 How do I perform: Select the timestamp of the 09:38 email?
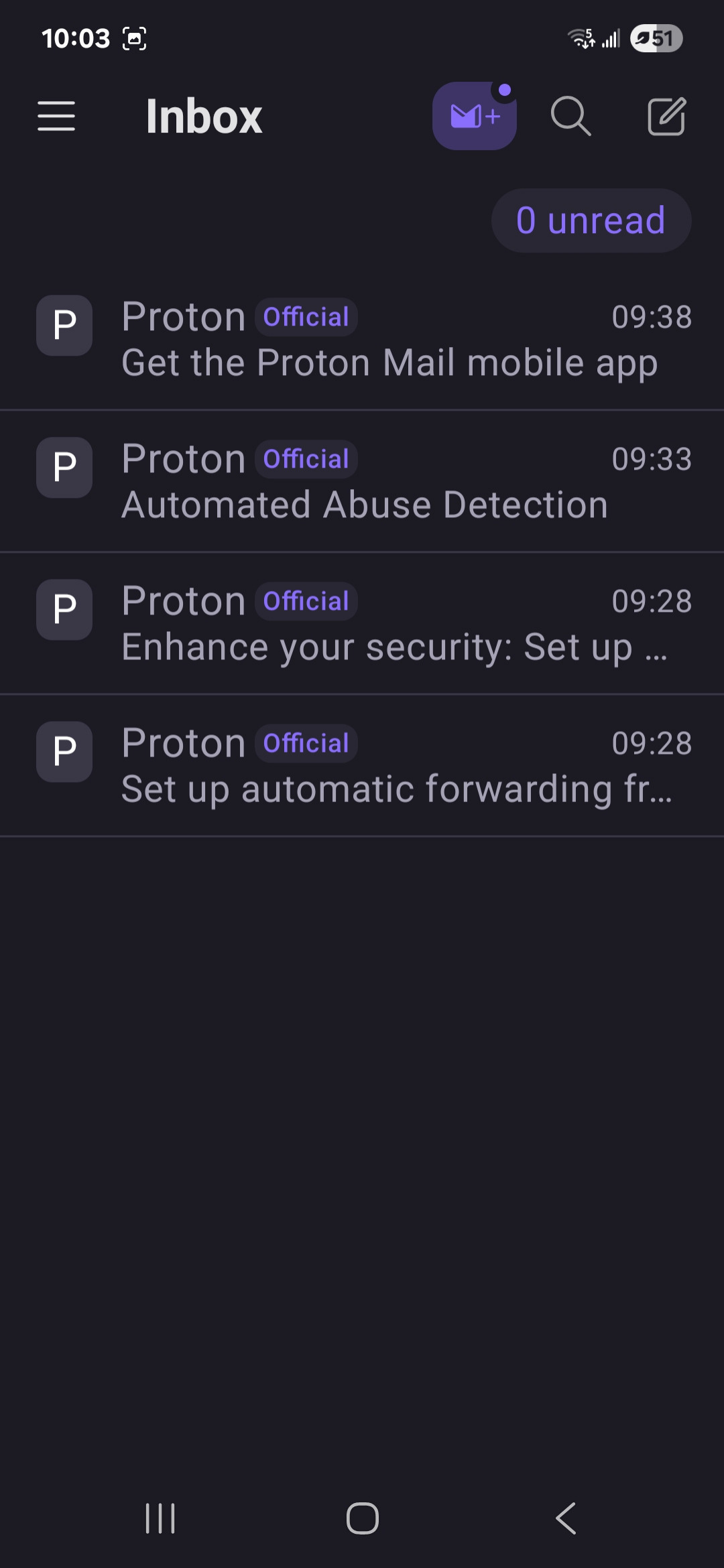click(652, 316)
